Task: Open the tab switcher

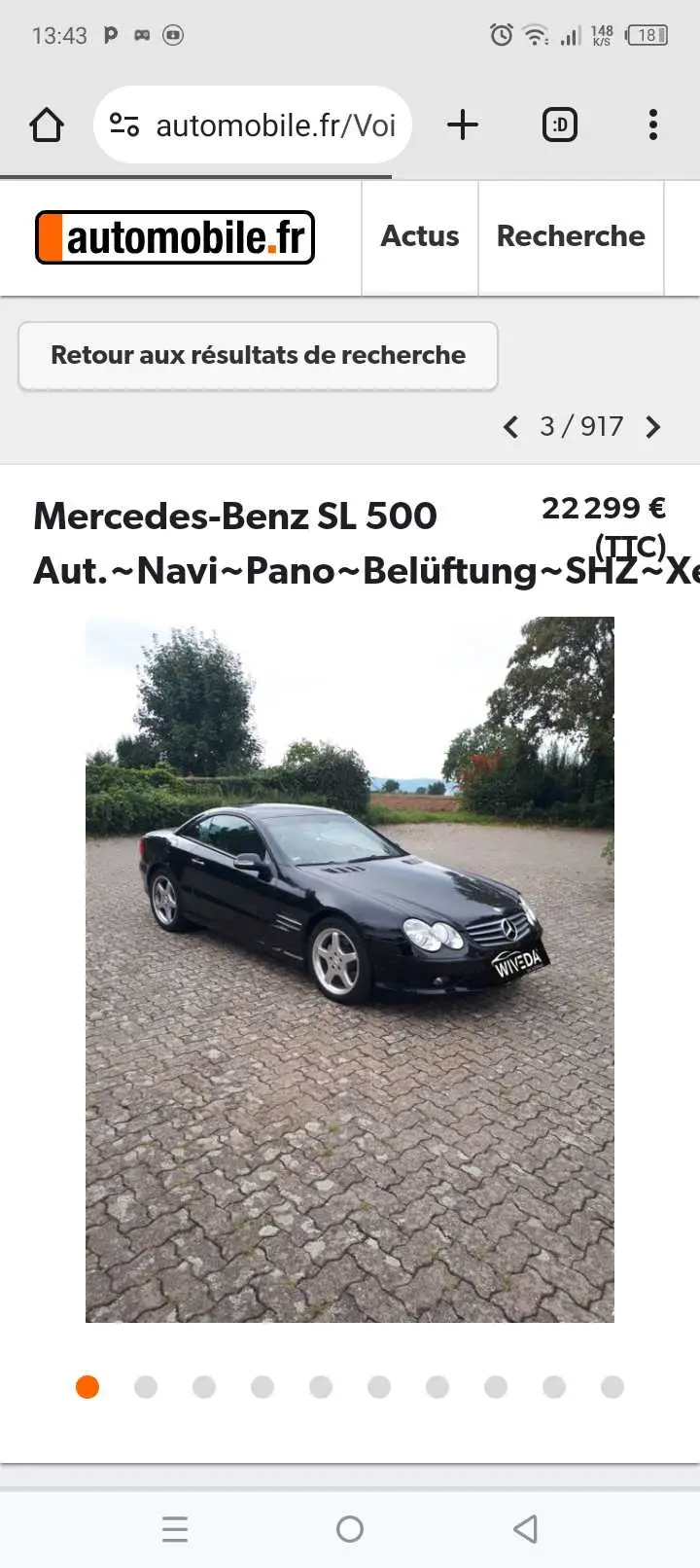Action: coord(559,125)
